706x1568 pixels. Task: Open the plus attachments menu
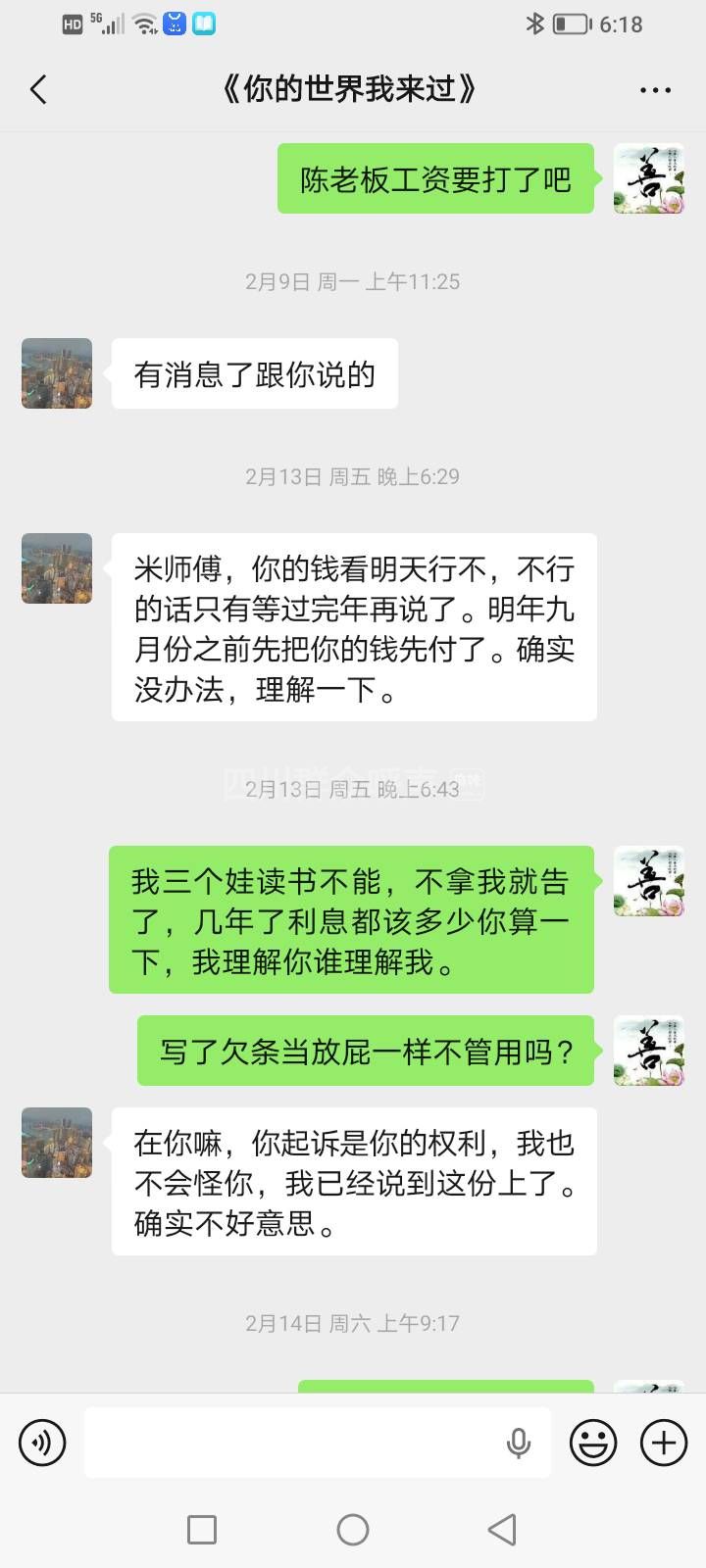click(664, 1443)
